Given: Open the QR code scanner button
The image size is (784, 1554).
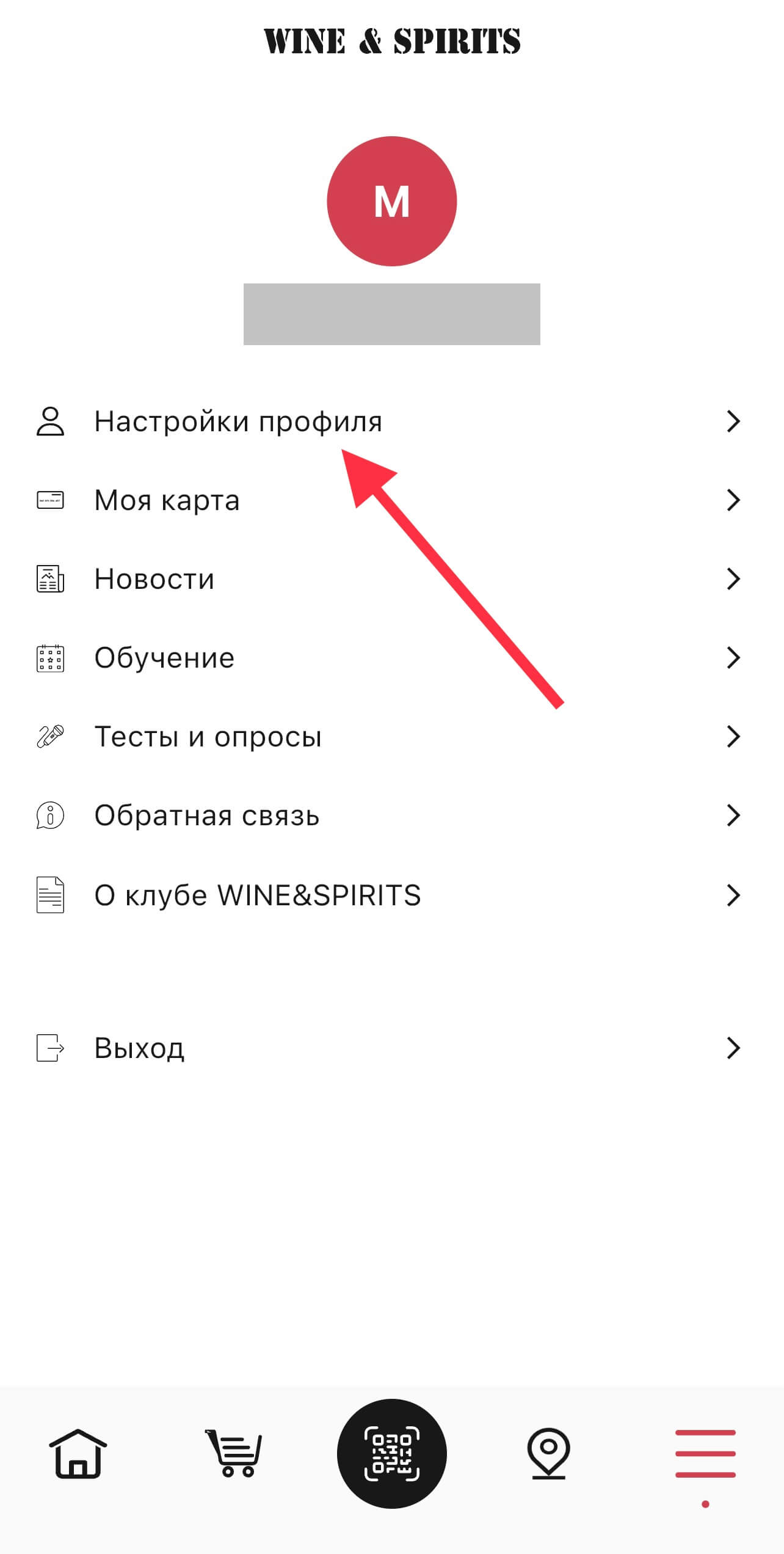Looking at the screenshot, I should point(392,1454).
